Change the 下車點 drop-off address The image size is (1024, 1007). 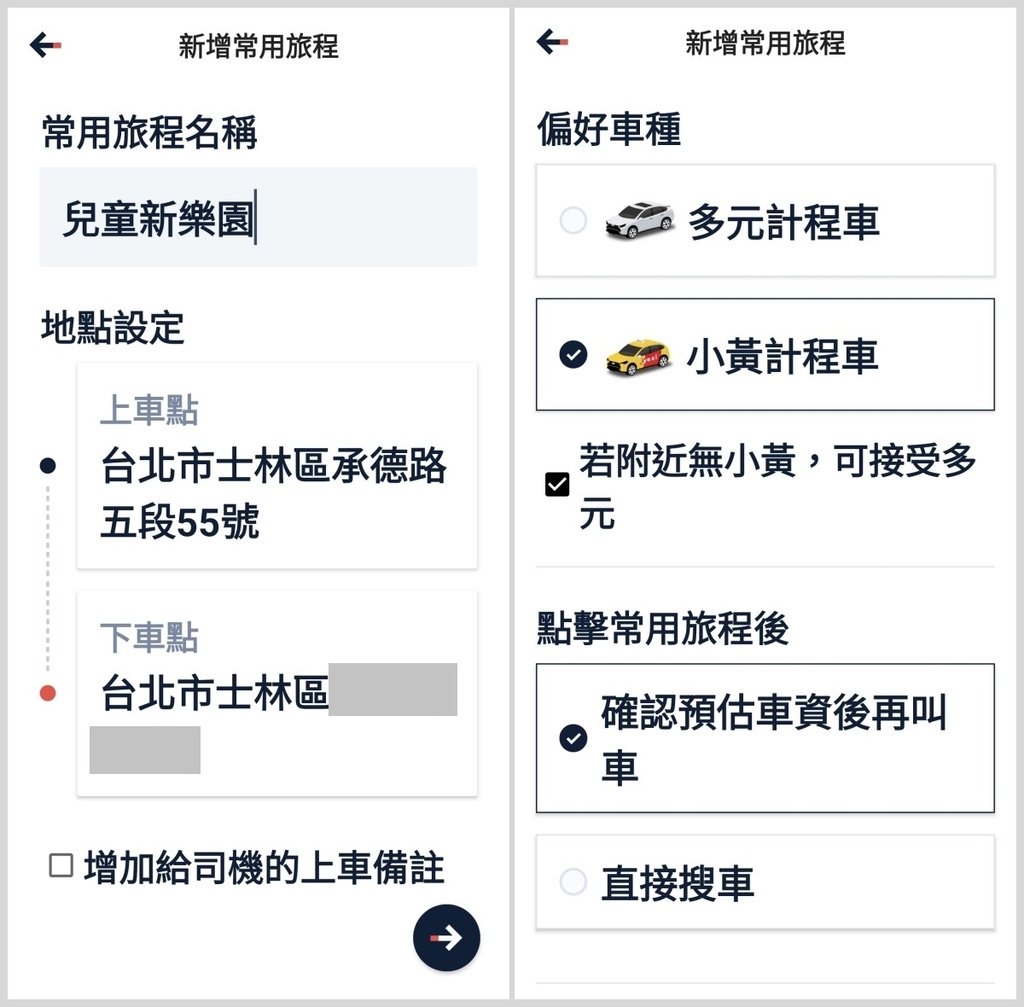click(x=276, y=693)
